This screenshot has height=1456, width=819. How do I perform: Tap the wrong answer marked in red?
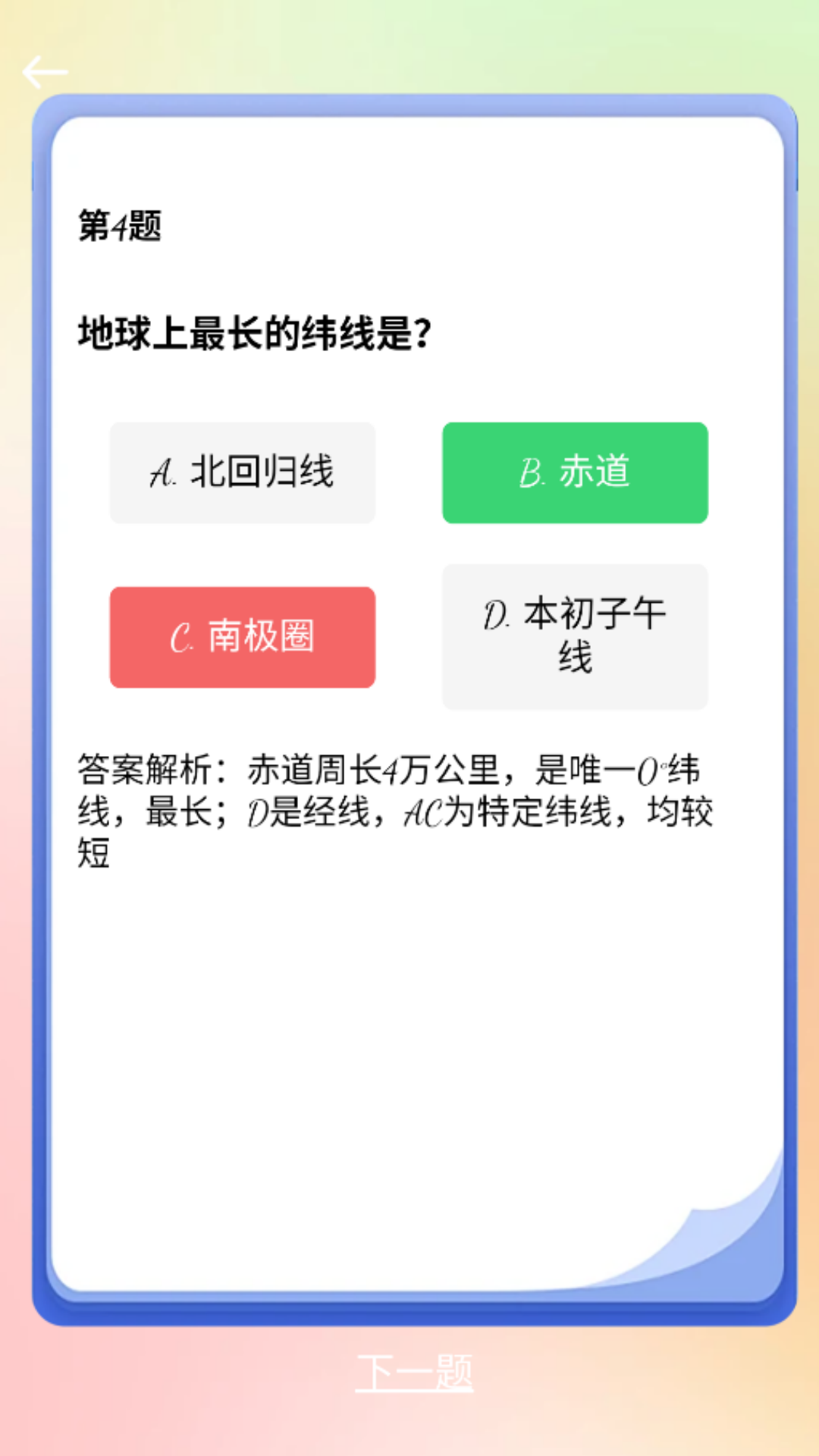242,636
